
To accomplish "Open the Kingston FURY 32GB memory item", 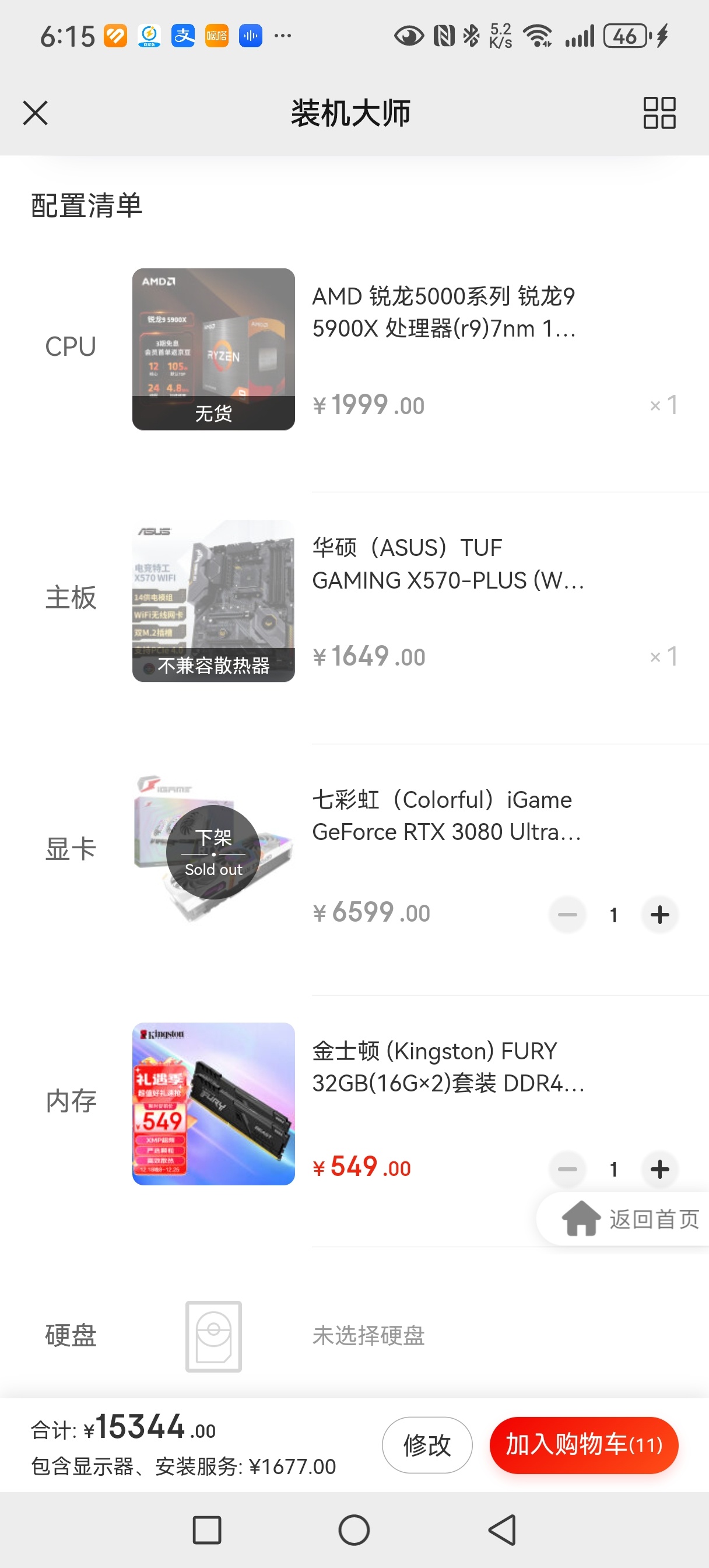I will click(447, 1067).
